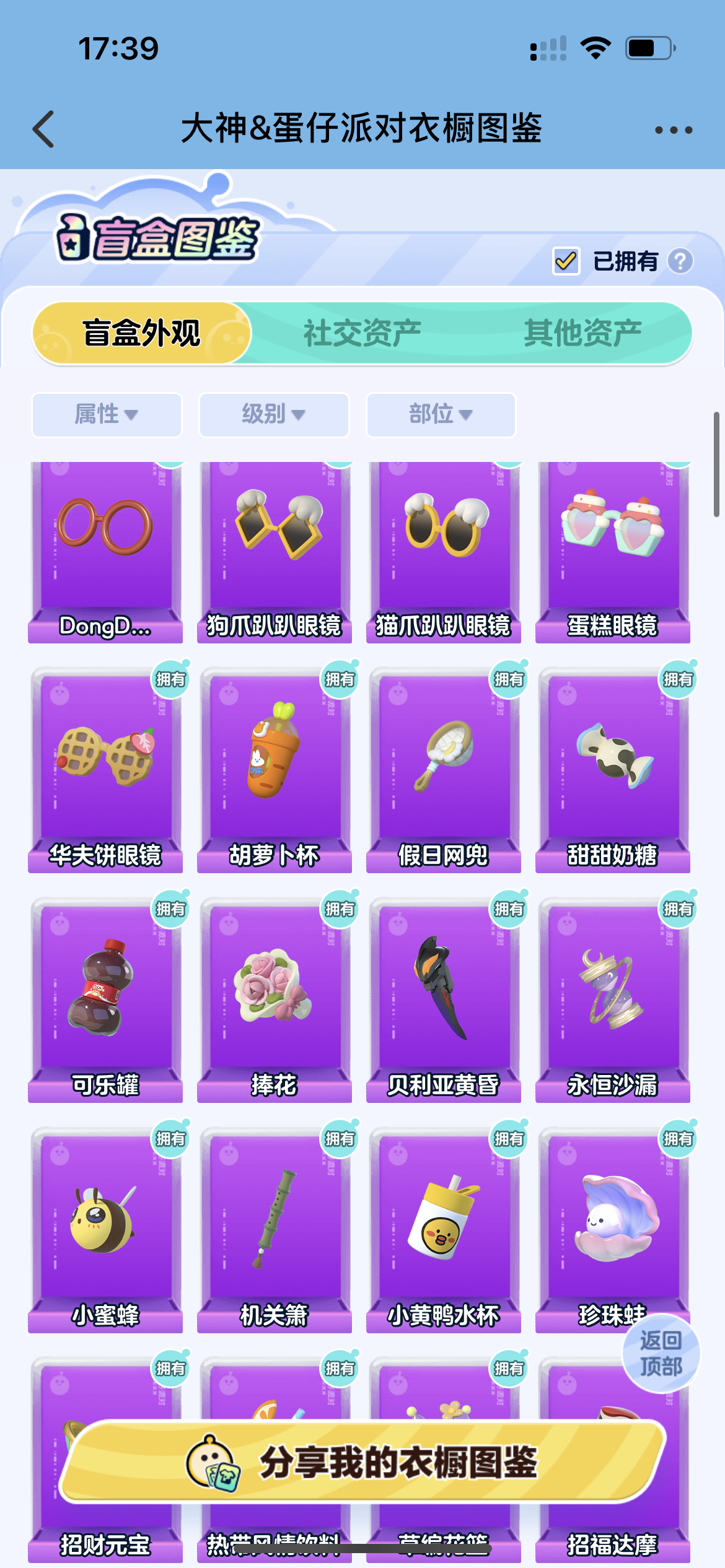Switch to the 其他资产 tab
This screenshot has height=1568, width=725.
click(x=582, y=333)
